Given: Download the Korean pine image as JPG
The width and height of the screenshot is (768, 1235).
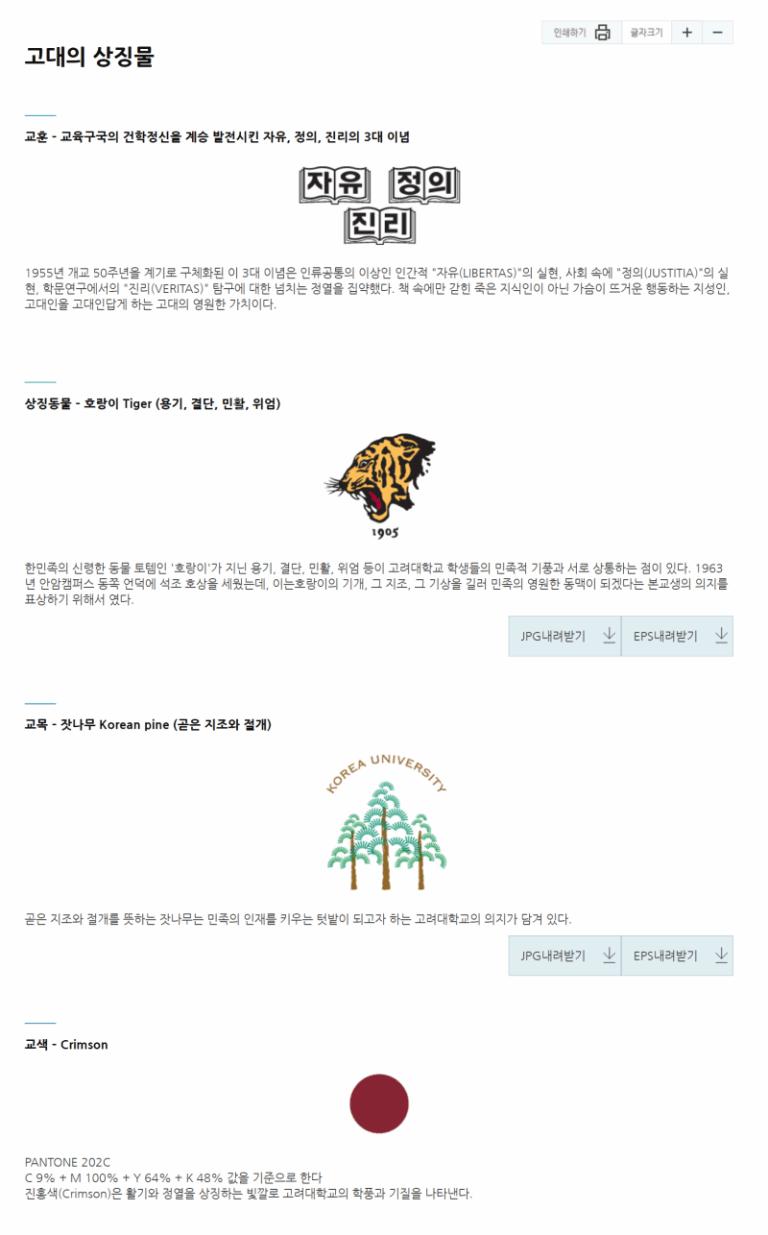Looking at the screenshot, I should point(565,956).
